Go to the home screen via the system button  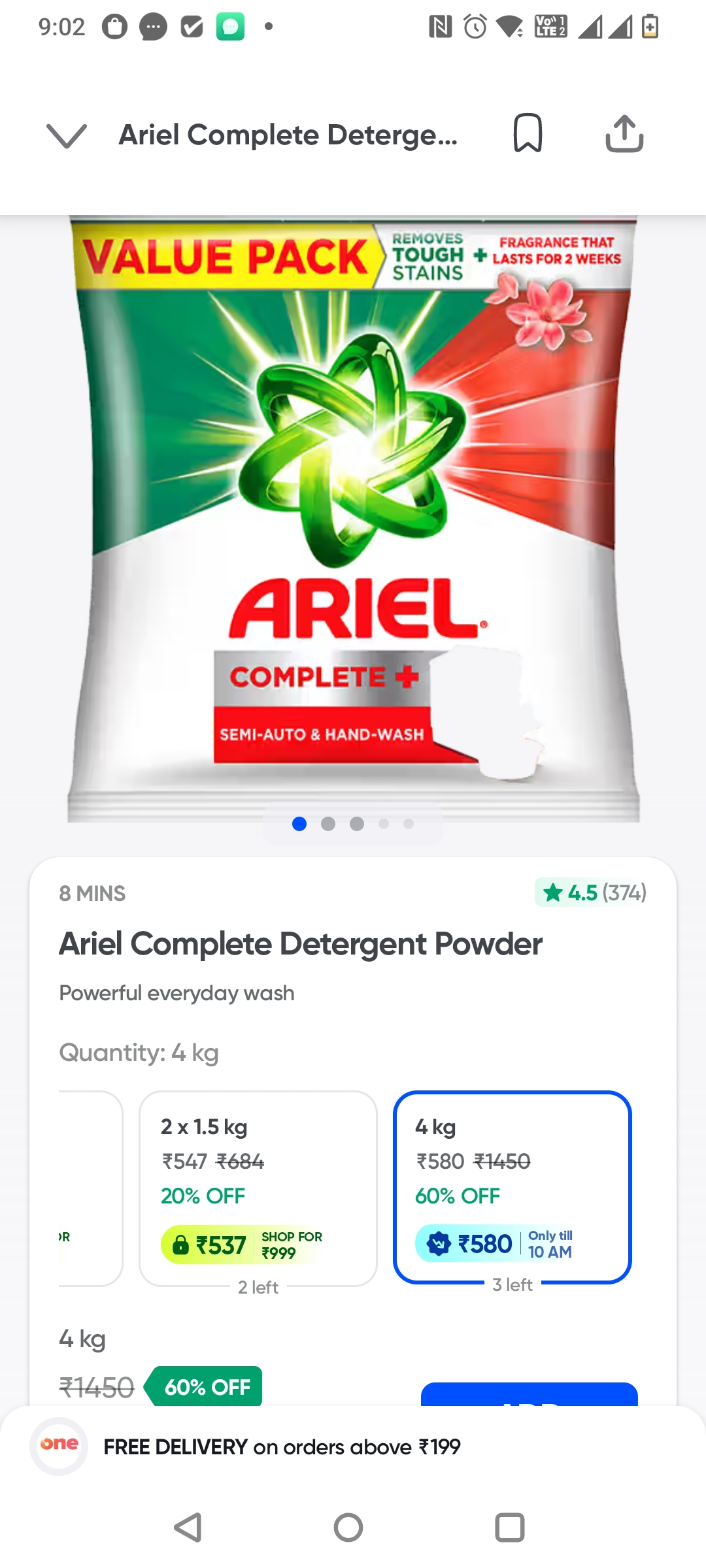(x=348, y=1527)
